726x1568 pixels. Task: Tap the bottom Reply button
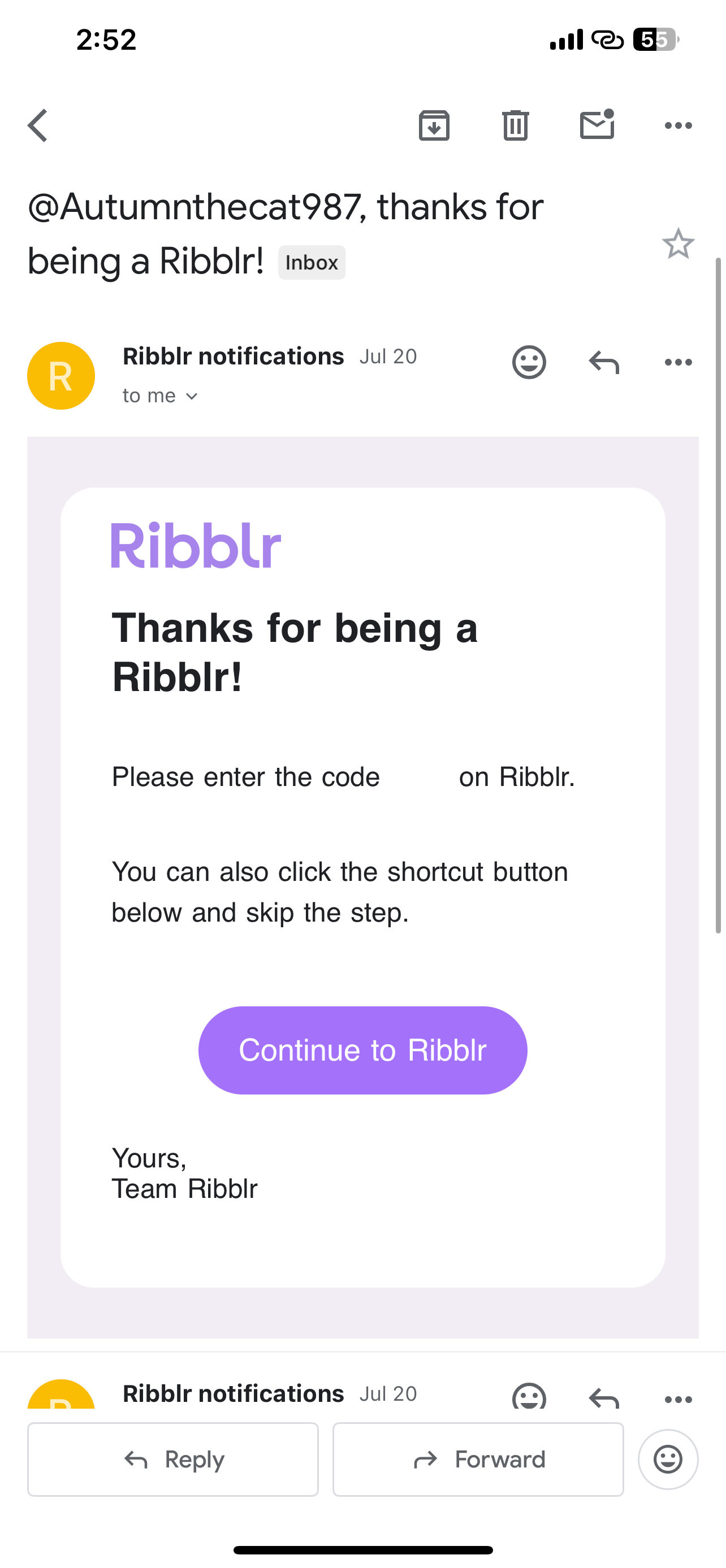point(173,1459)
